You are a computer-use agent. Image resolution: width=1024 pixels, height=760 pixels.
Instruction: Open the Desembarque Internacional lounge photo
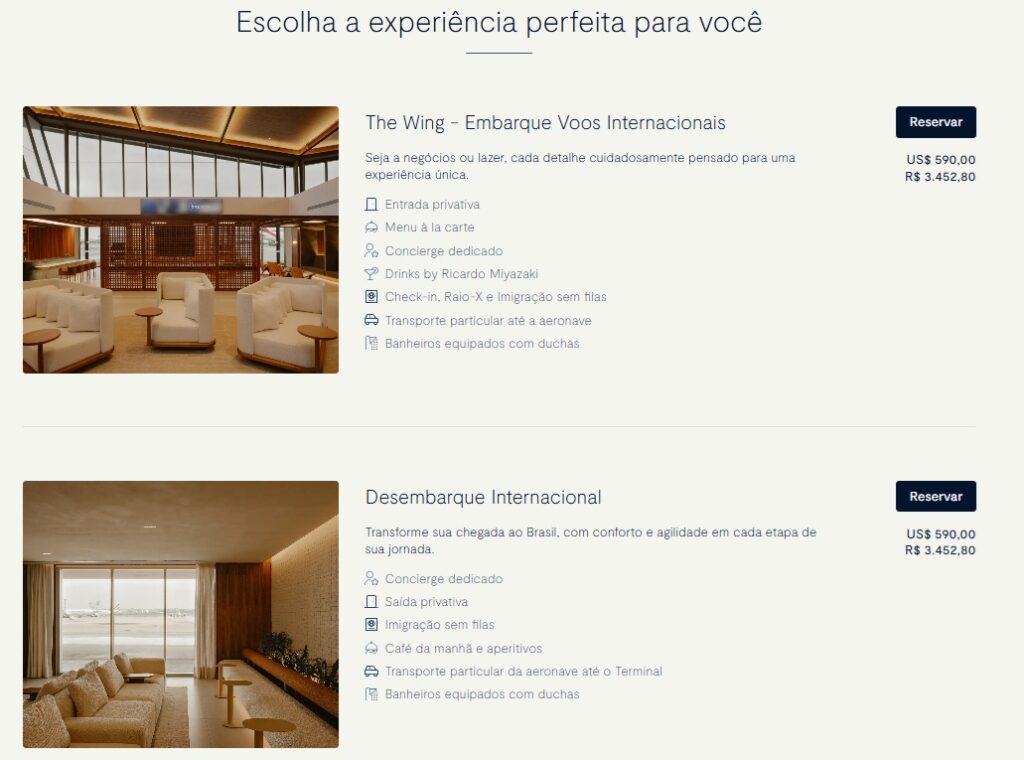click(180, 614)
